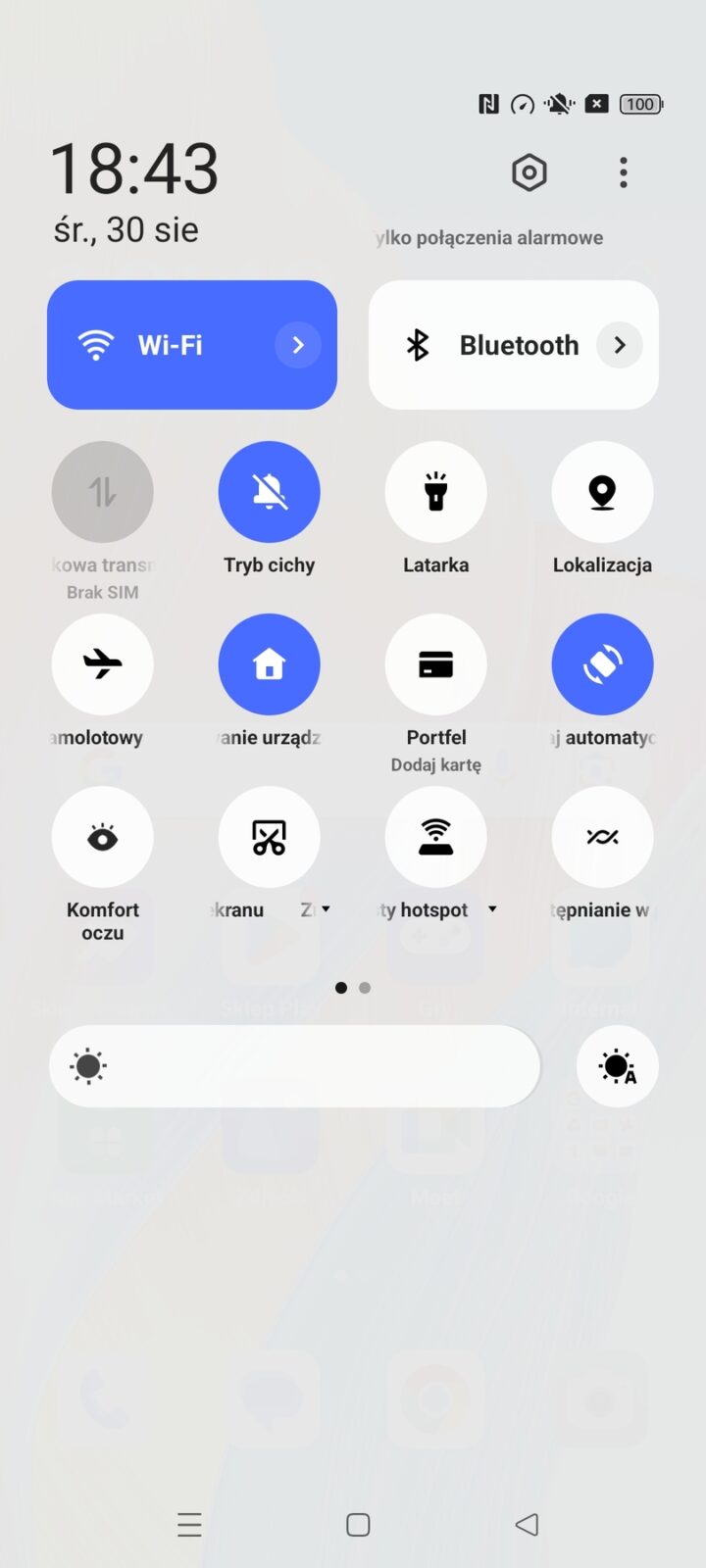Turn on the Latarka flashlight
This screenshot has width=706, height=1568.
[x=435, y=492]
